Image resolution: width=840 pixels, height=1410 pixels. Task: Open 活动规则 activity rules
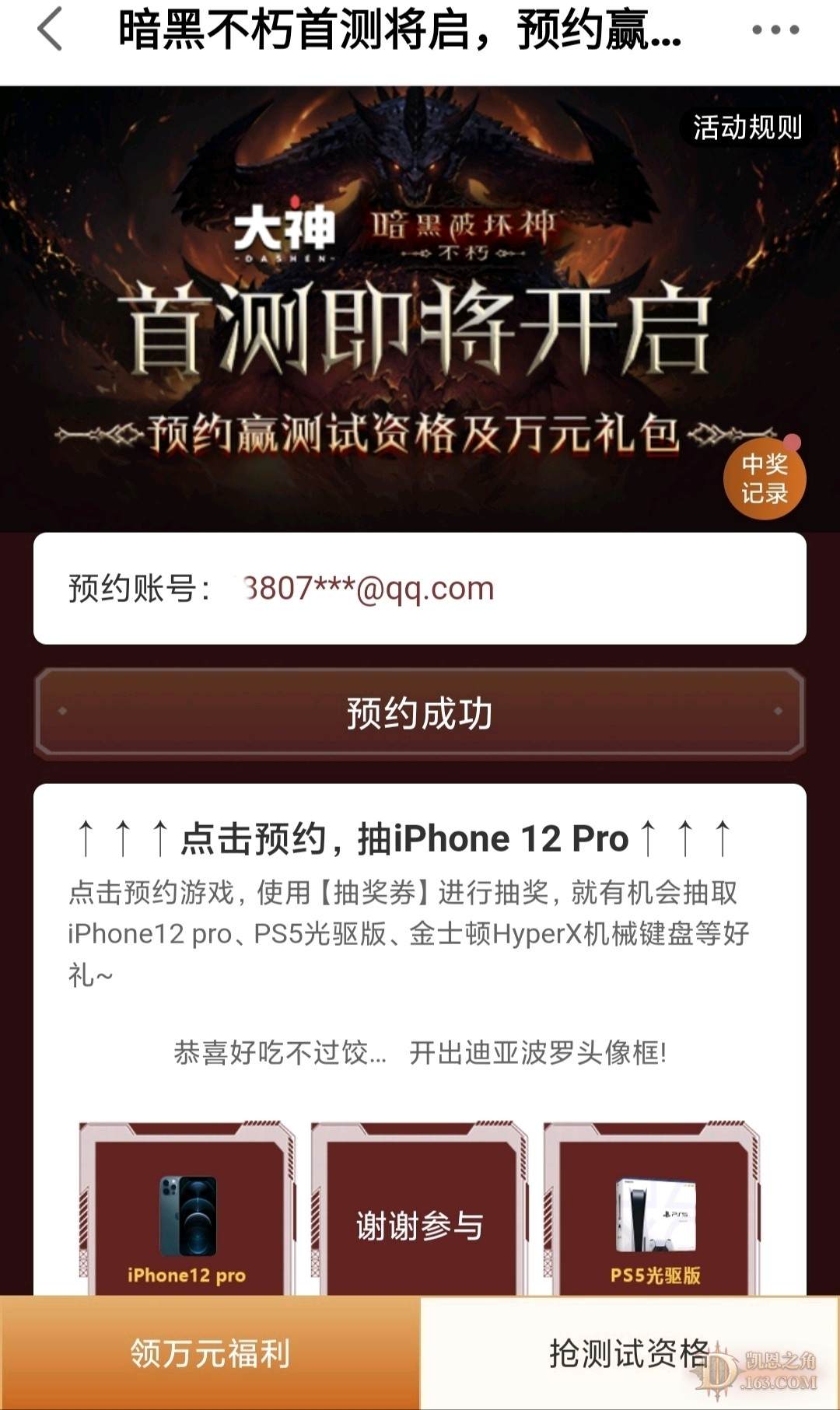tap(747, 128)
